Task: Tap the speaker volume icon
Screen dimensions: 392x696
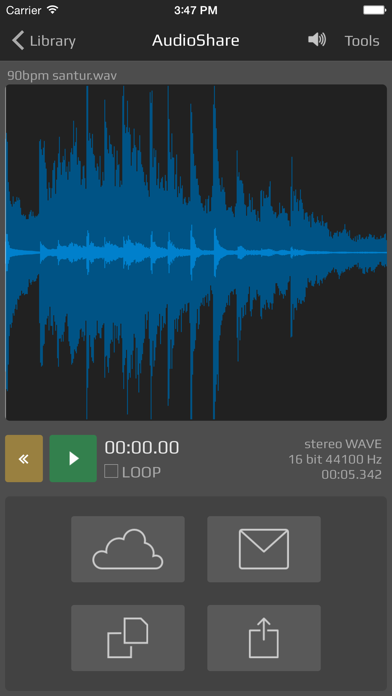Action: point(317,40)
